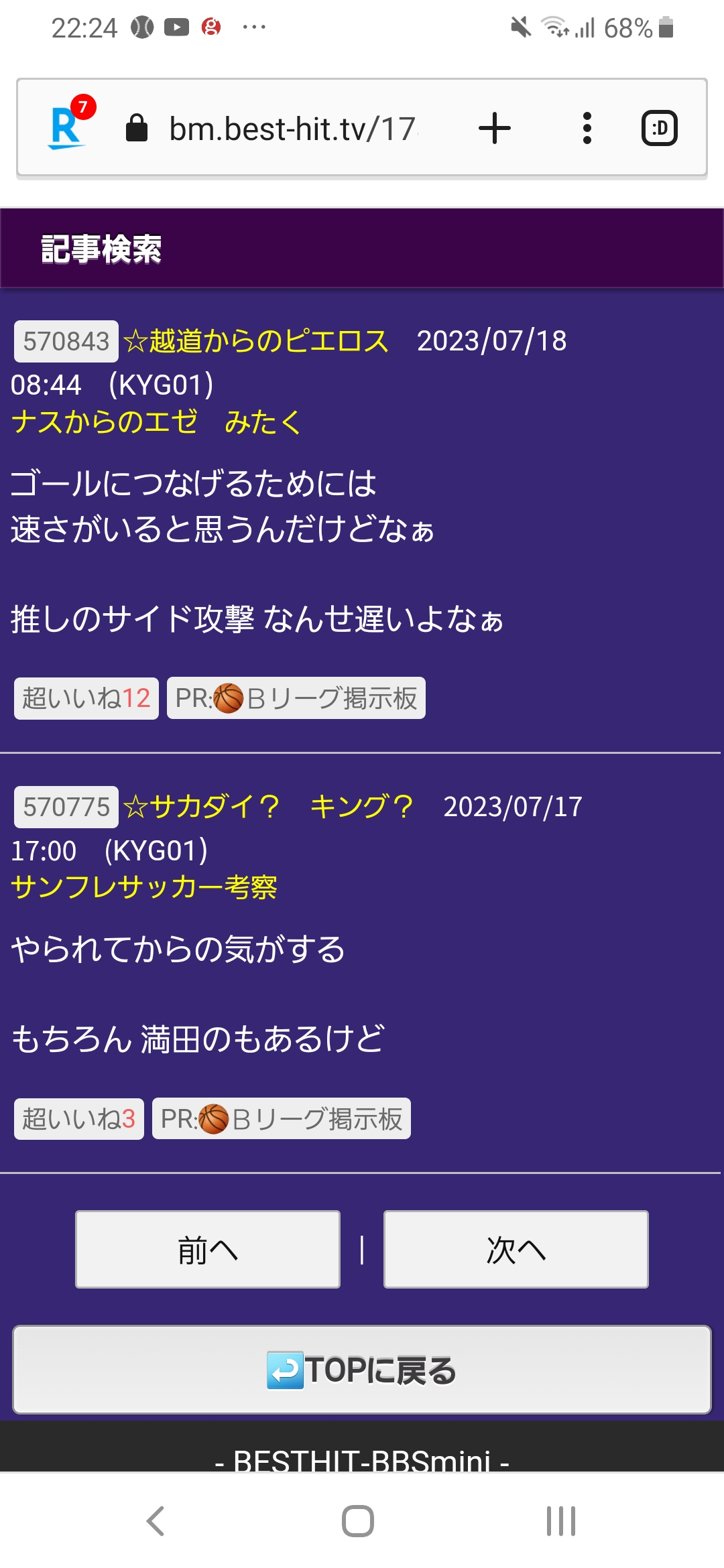Viewport: 724px width, 1568px height.
Task: Open PR Bリーグ掲示板 link under post 570843
Action: (x=296, y=698)
